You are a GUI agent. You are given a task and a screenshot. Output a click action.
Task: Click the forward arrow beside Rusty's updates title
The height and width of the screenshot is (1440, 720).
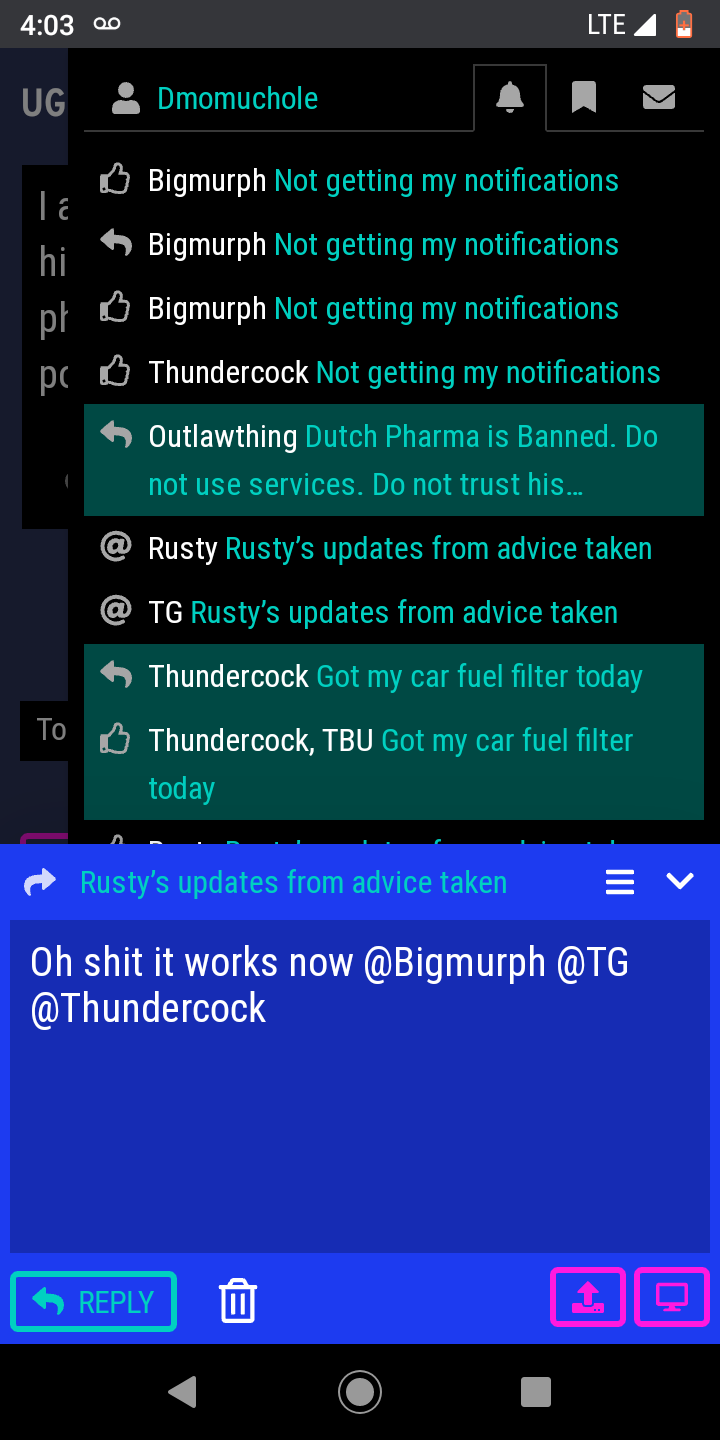38,882
